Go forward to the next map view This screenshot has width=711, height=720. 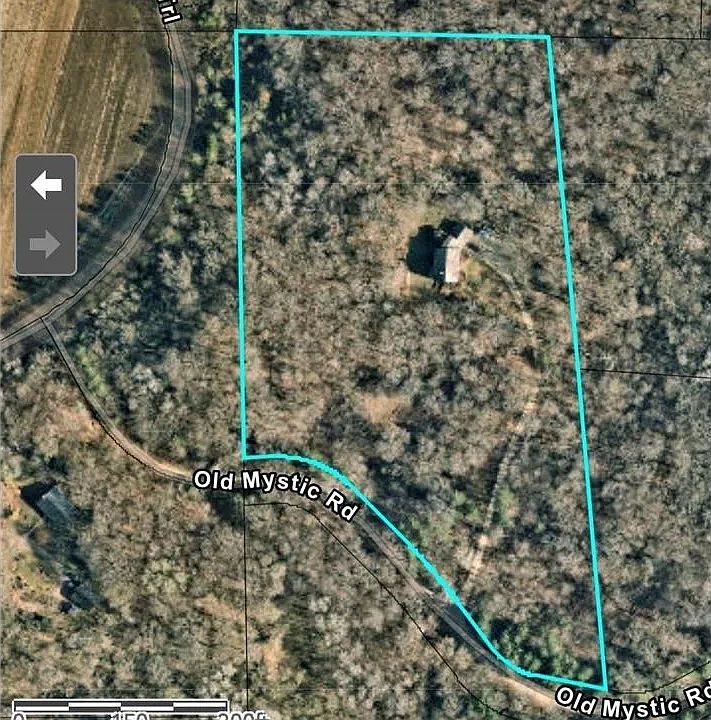pyautogui.click(x=46, y=243)
